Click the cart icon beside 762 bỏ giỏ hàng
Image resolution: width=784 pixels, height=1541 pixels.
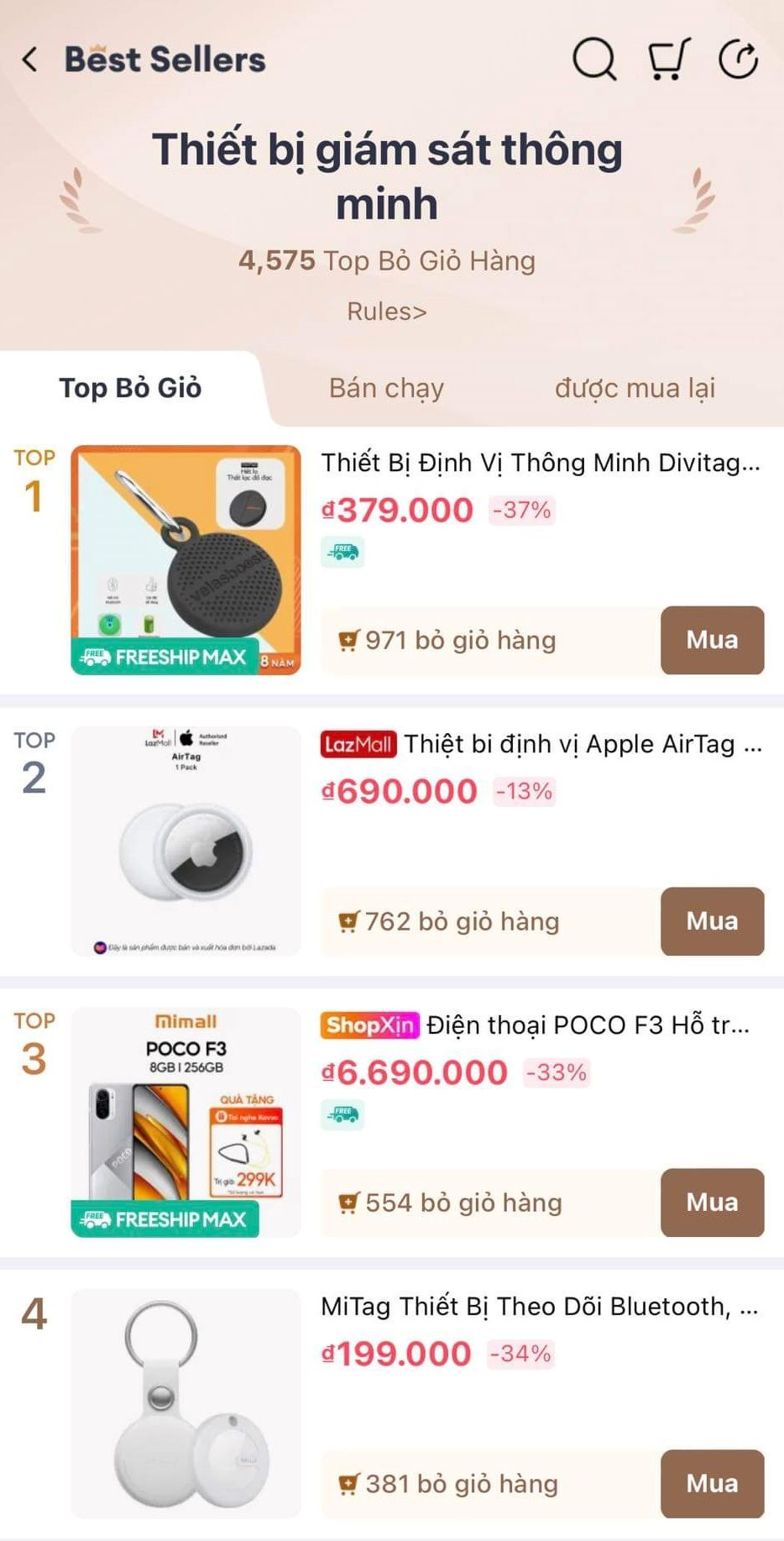pos(350,921)
